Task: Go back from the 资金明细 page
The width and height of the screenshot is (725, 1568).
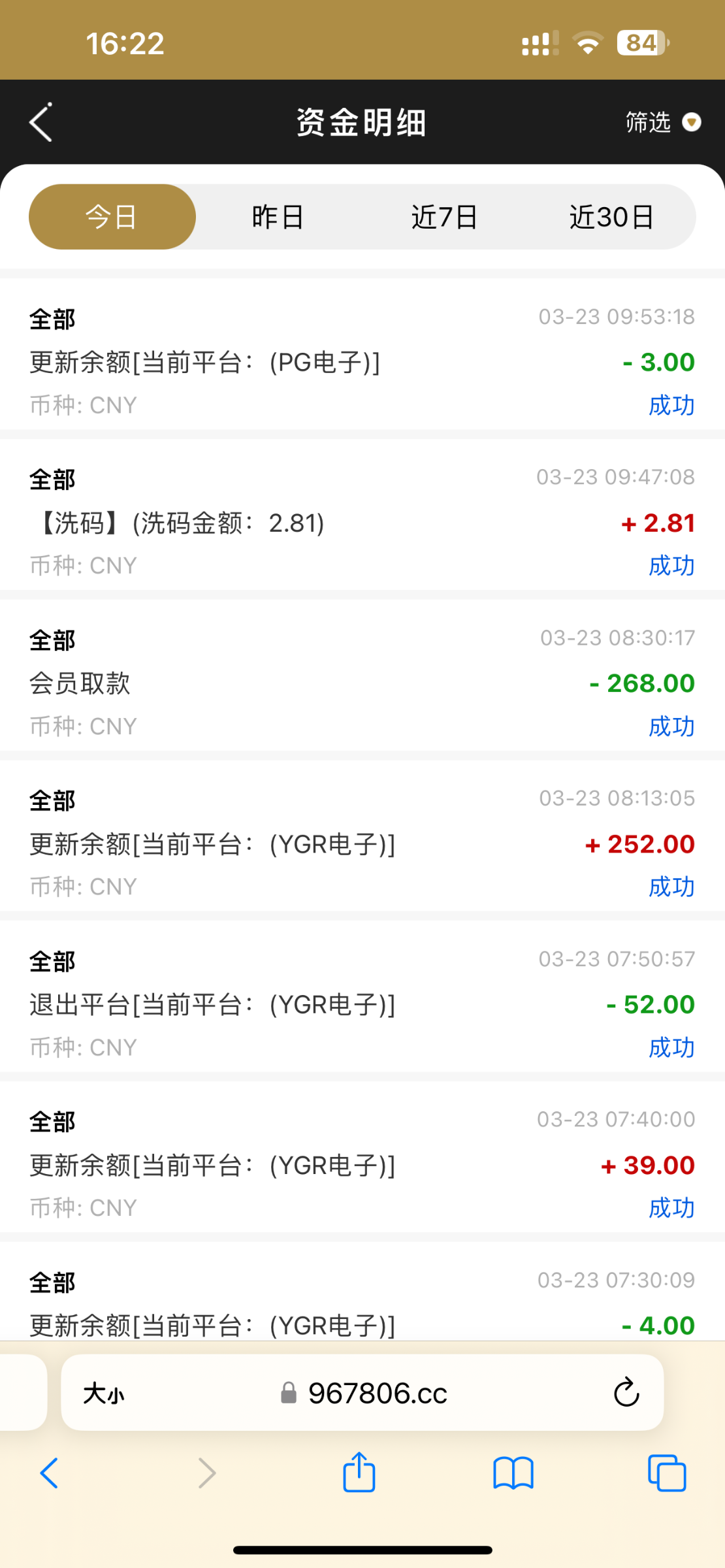Action: click(40, 122)
